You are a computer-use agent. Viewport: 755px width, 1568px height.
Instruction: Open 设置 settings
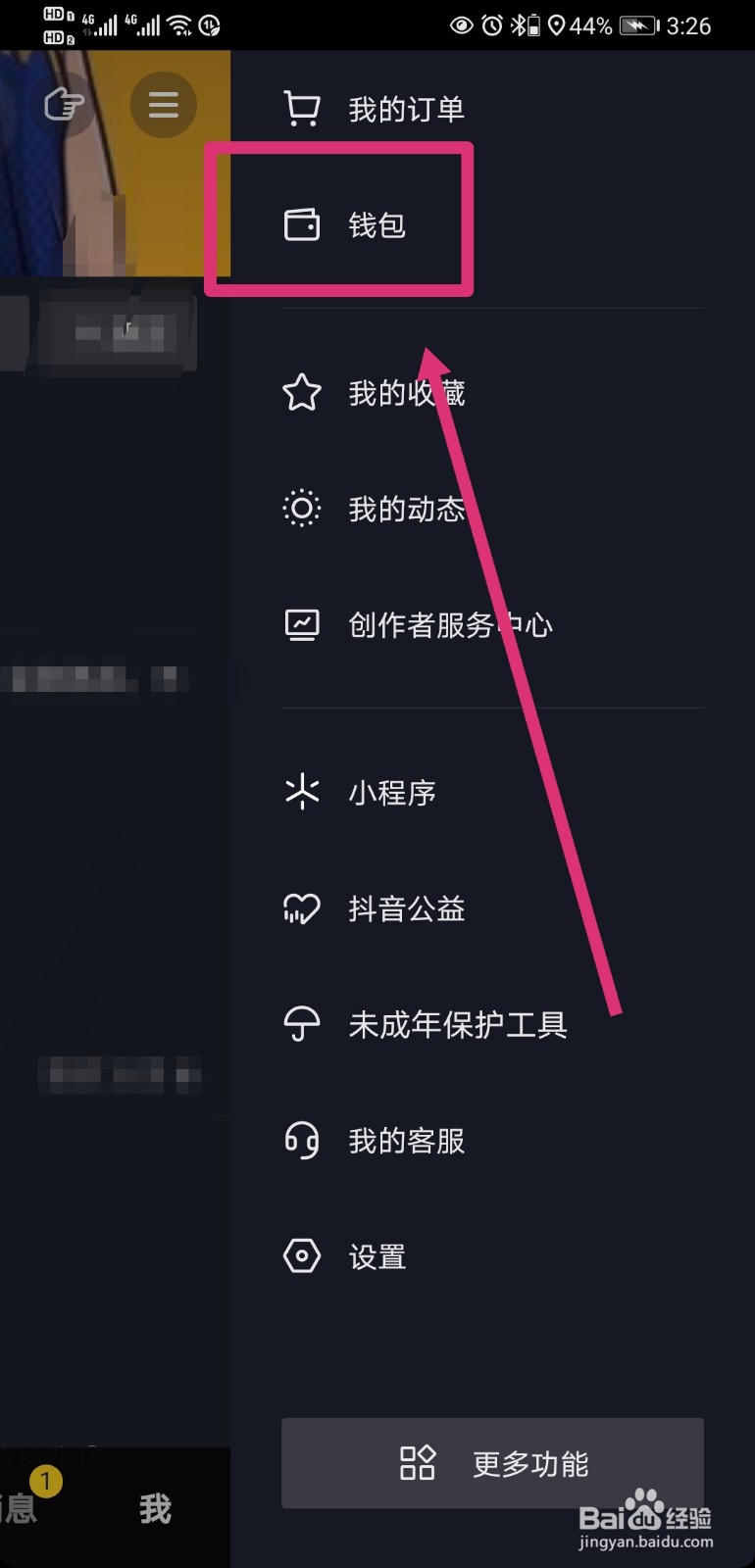click(x=377, y=1256)
